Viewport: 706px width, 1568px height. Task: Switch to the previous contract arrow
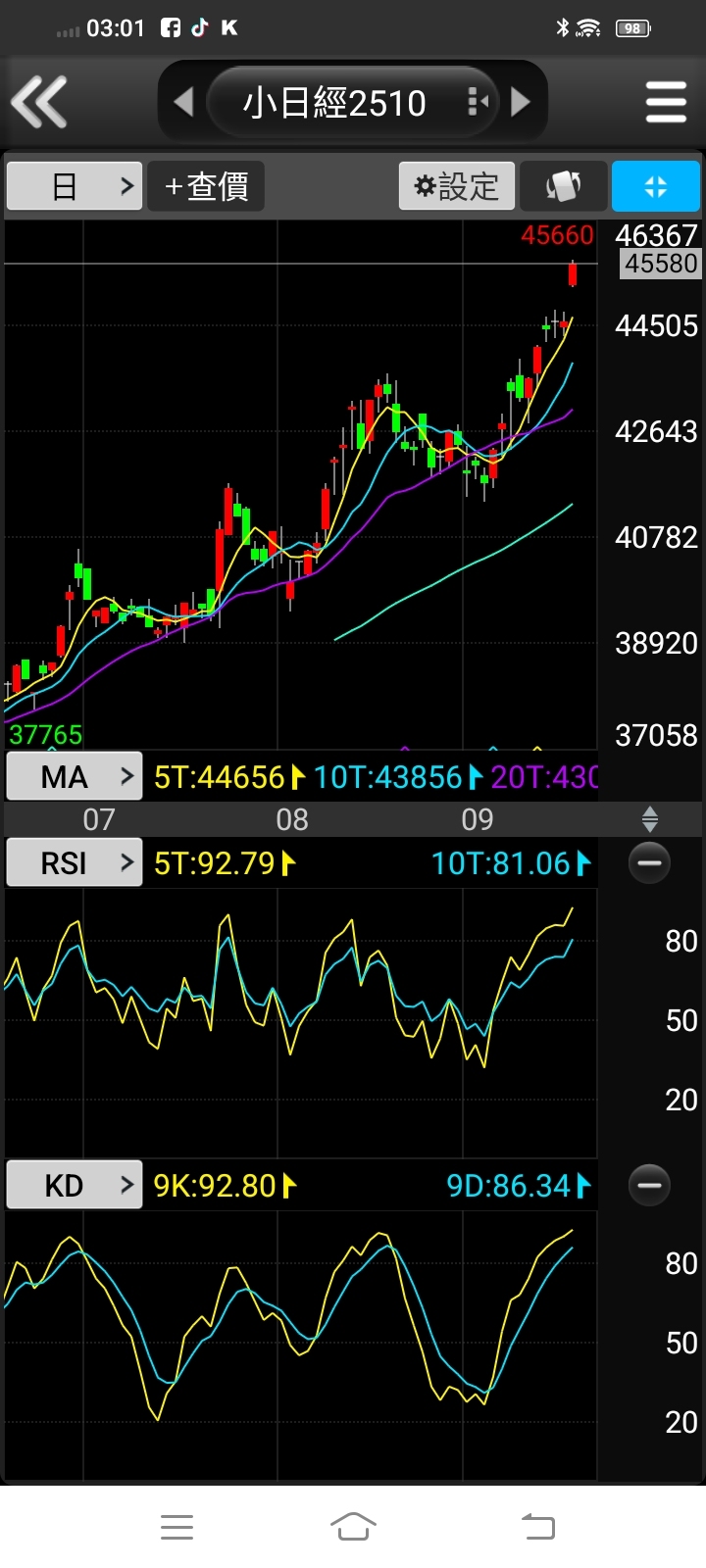(183, 101)
